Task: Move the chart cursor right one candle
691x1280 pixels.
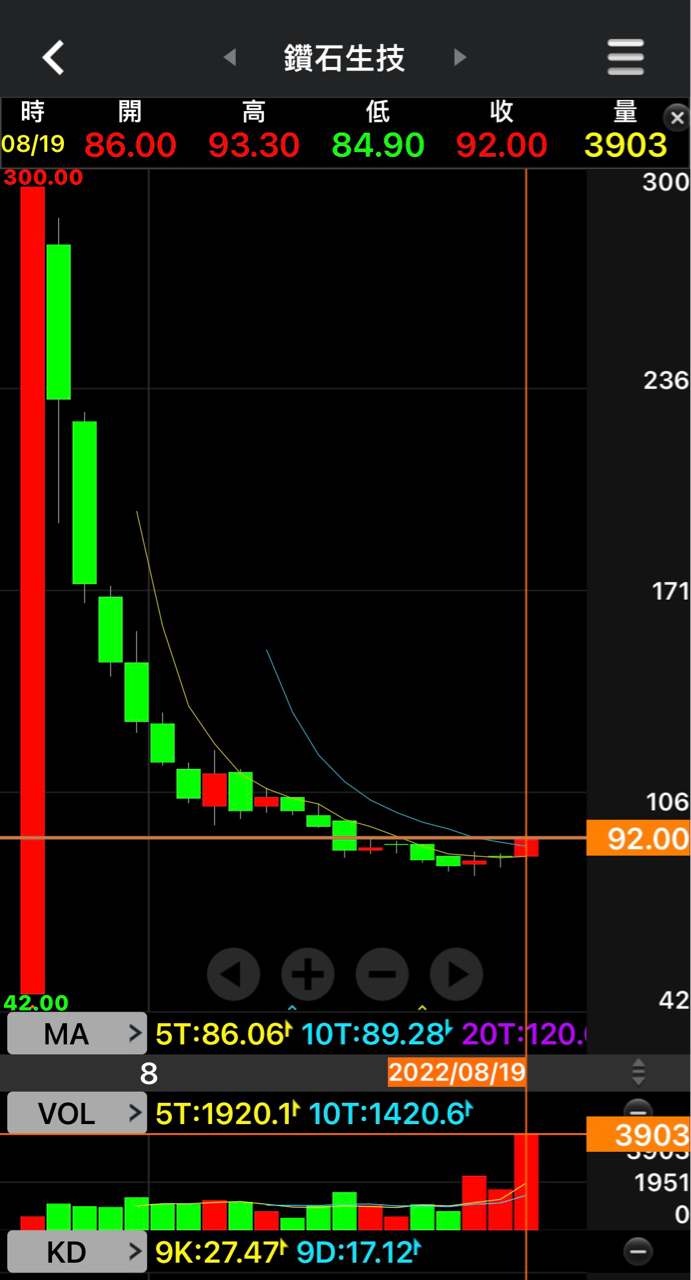Action: (456, 973)
